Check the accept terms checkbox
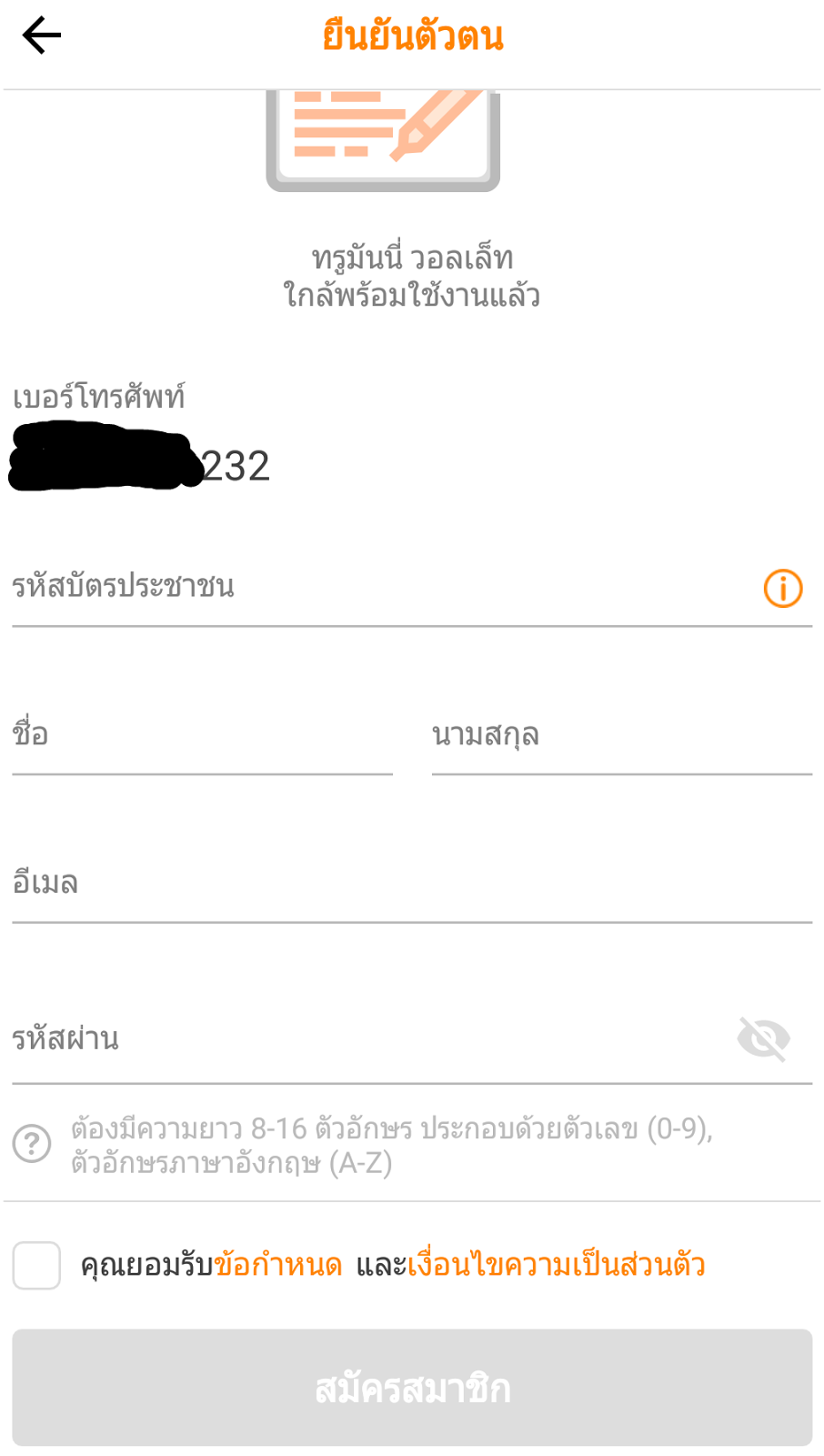The height and width of the screenshot is (1456, 824). (36, 1265)
